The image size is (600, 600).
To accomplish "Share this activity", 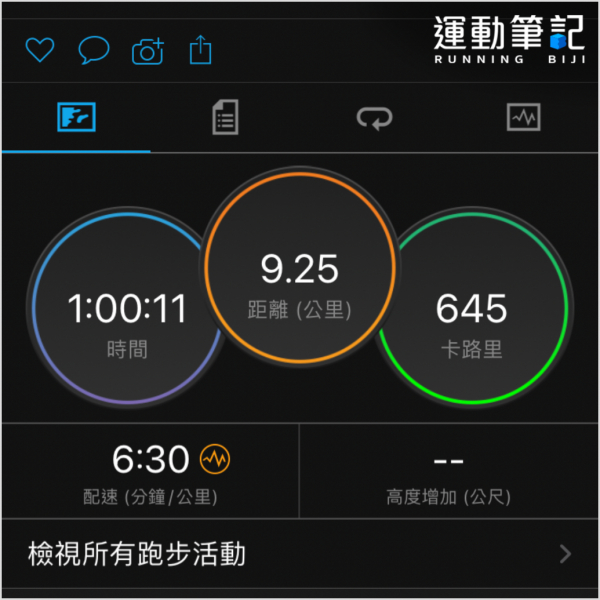I will (x=201, y=49).
